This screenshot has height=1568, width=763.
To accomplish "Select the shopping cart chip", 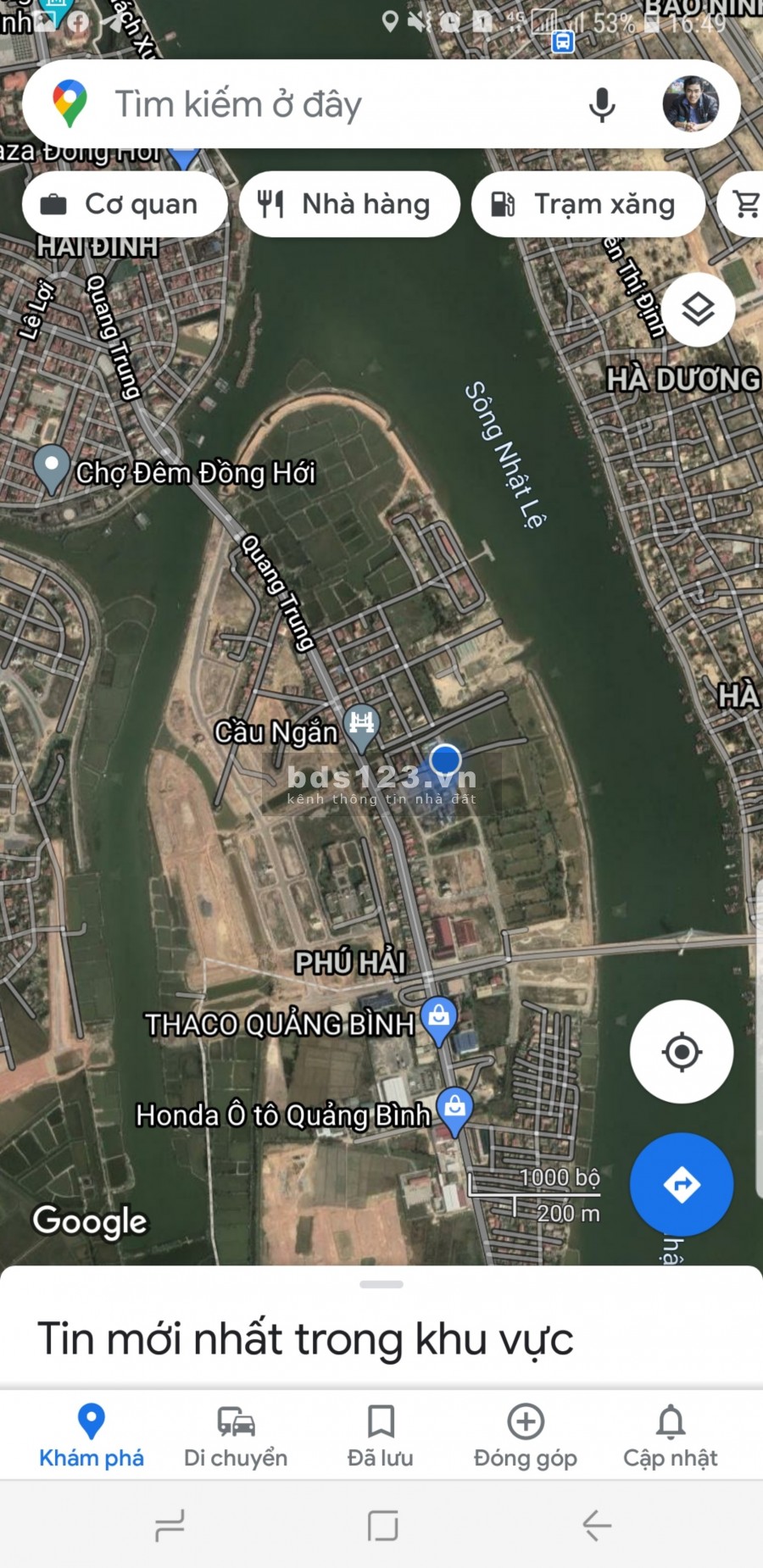I will tap(744, 204).
